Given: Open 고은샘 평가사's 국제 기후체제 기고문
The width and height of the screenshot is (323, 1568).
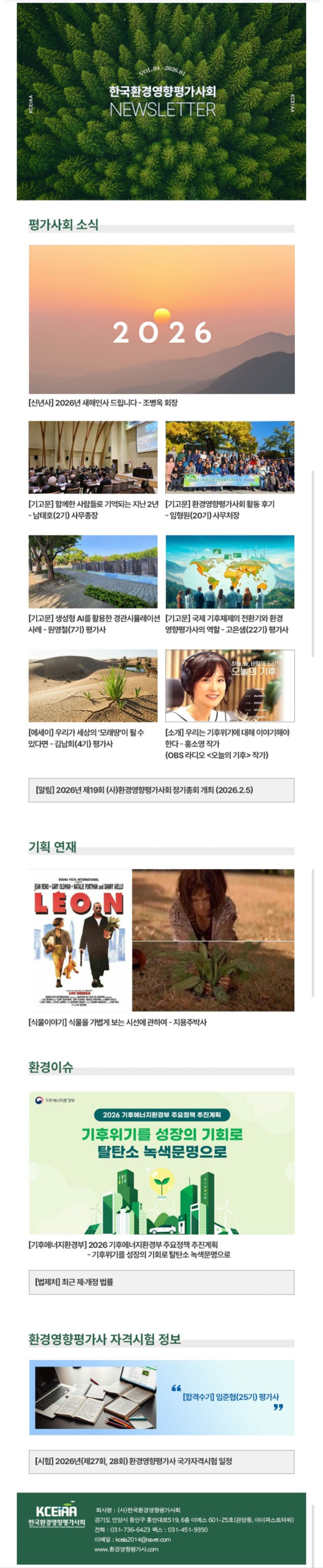Looking at the screenshot, I should (226, 624).
